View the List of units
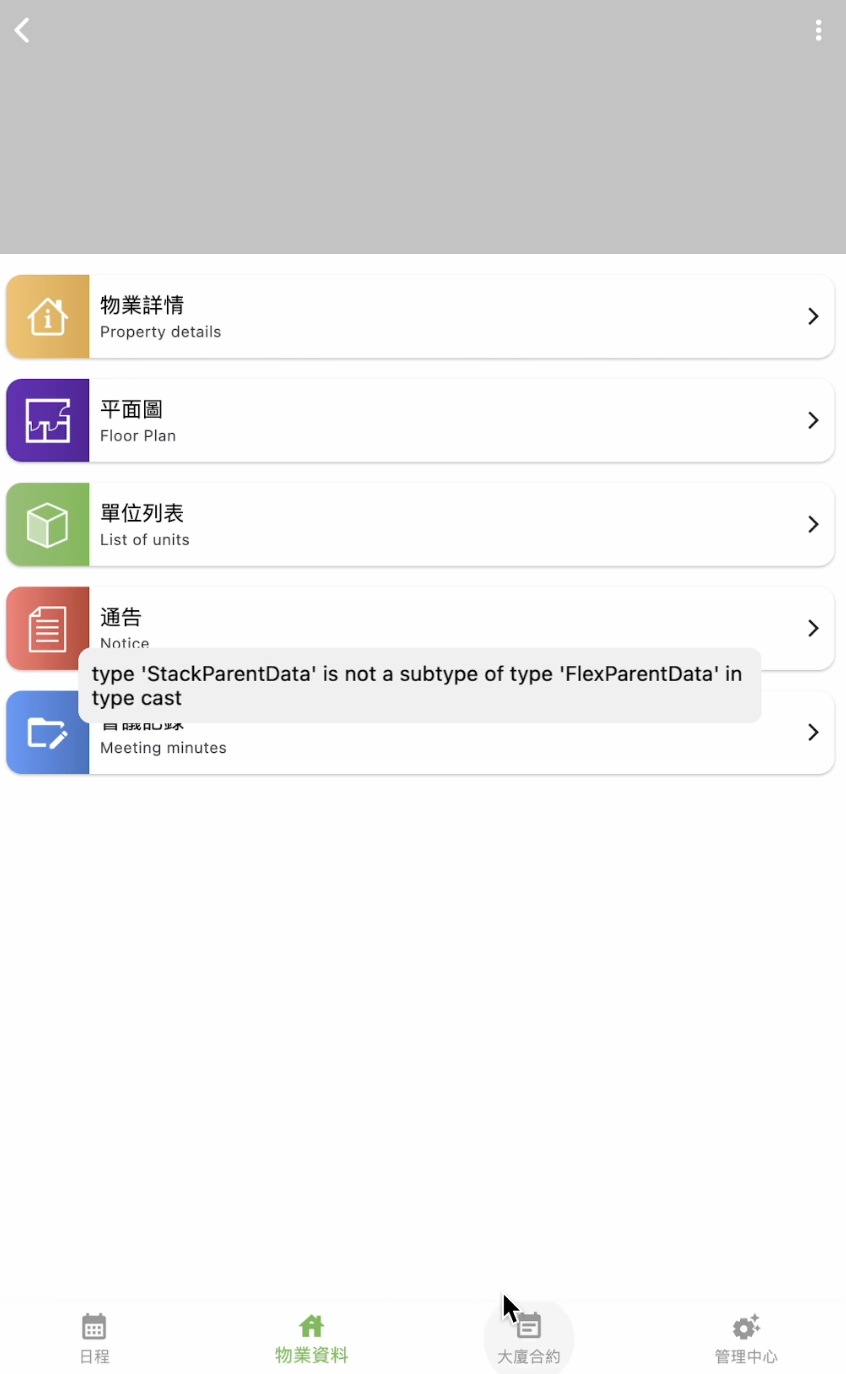The height and width of the screenshot is (1374, 846). coord(420,524)
